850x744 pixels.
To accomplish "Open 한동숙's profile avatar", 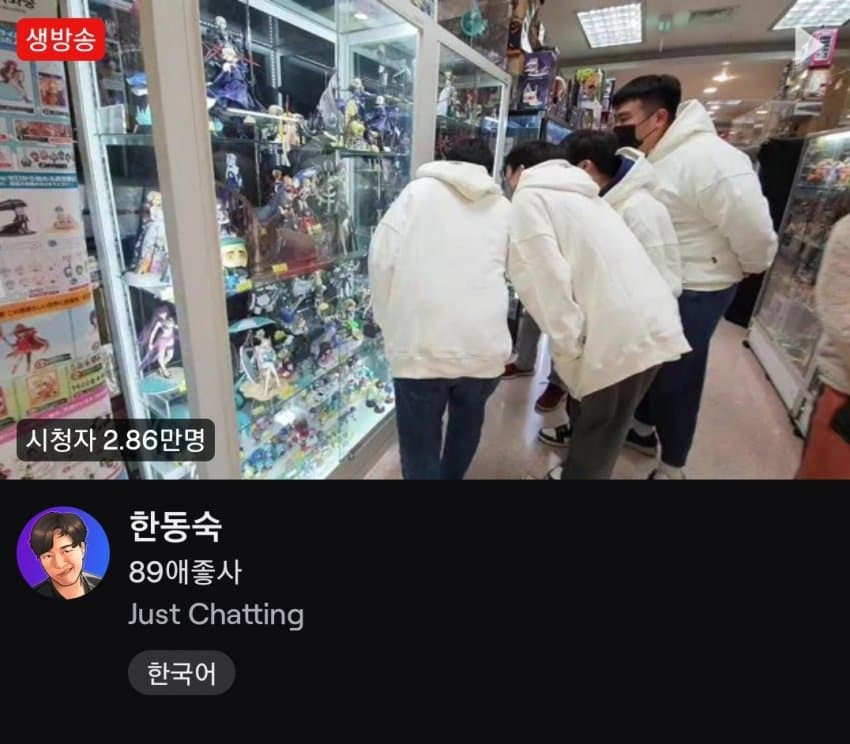I will point(63,552).
